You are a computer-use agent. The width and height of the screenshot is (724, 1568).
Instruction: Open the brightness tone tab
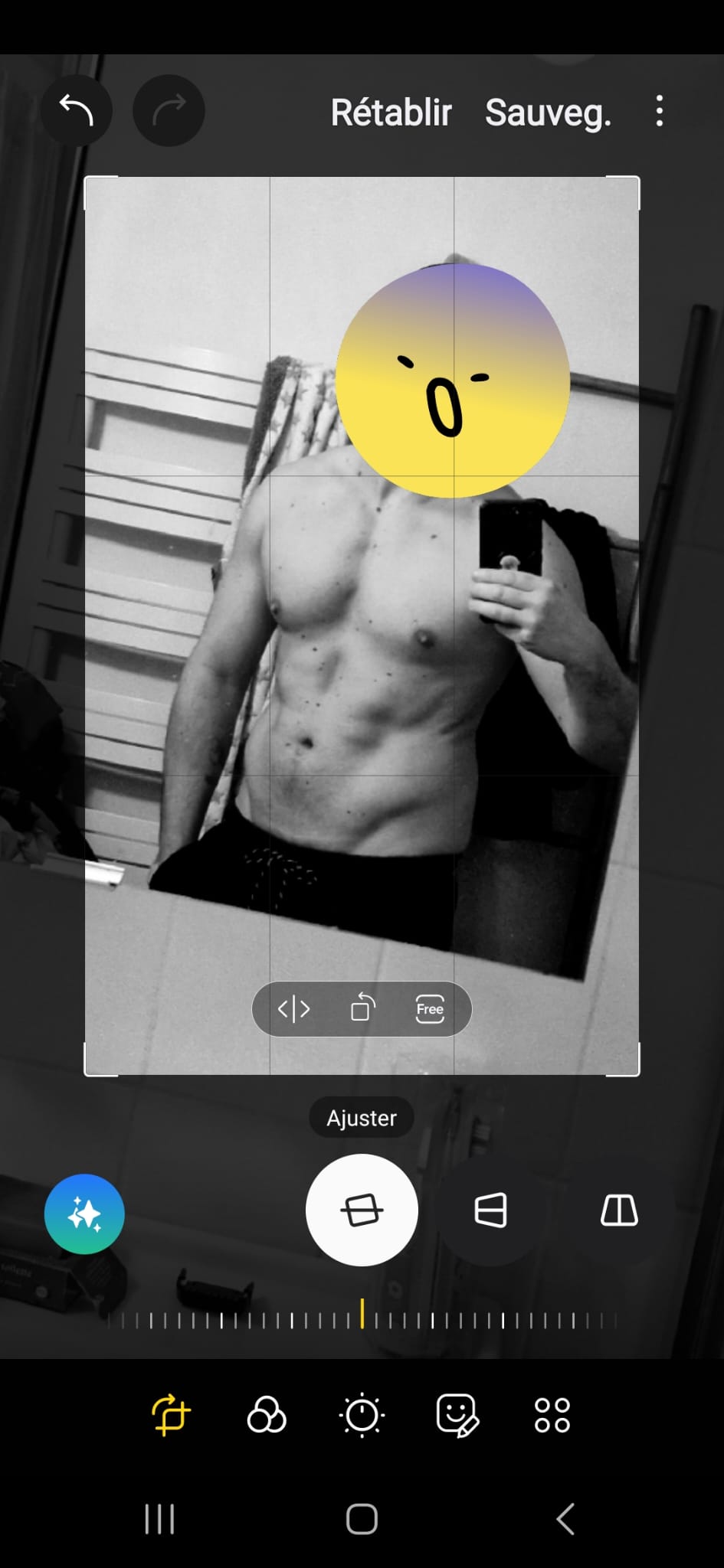point(362,1414)
